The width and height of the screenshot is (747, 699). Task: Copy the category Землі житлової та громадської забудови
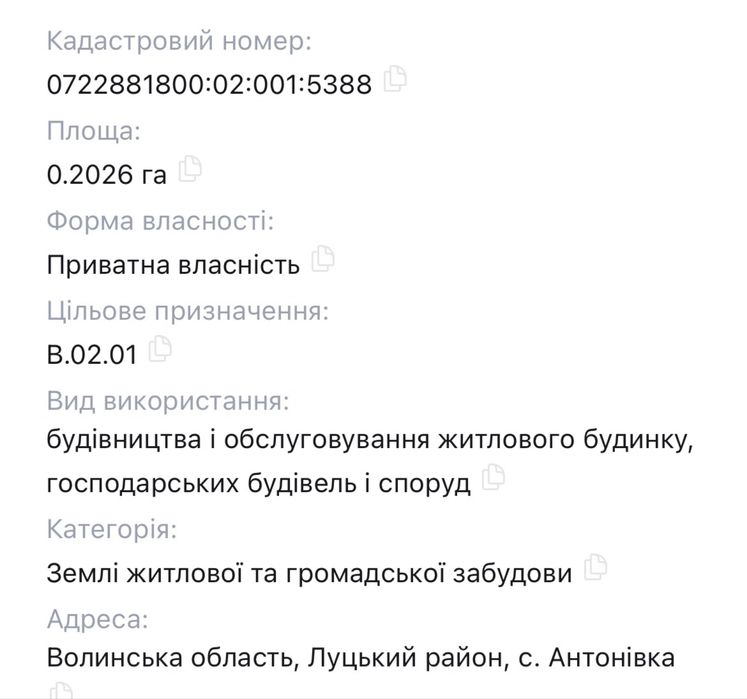(595, 568)
